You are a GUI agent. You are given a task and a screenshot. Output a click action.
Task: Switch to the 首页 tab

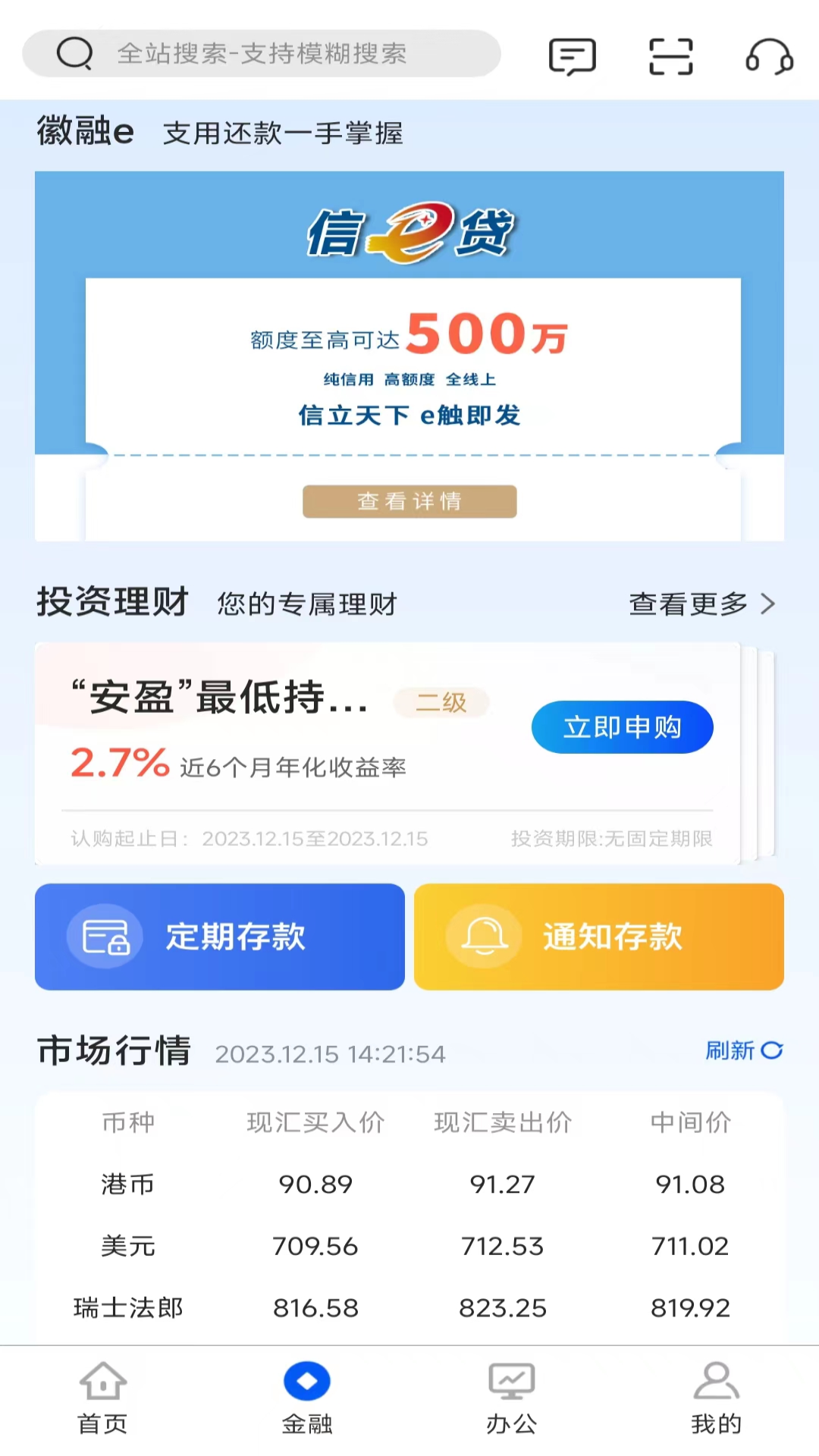coord(102,1399)
